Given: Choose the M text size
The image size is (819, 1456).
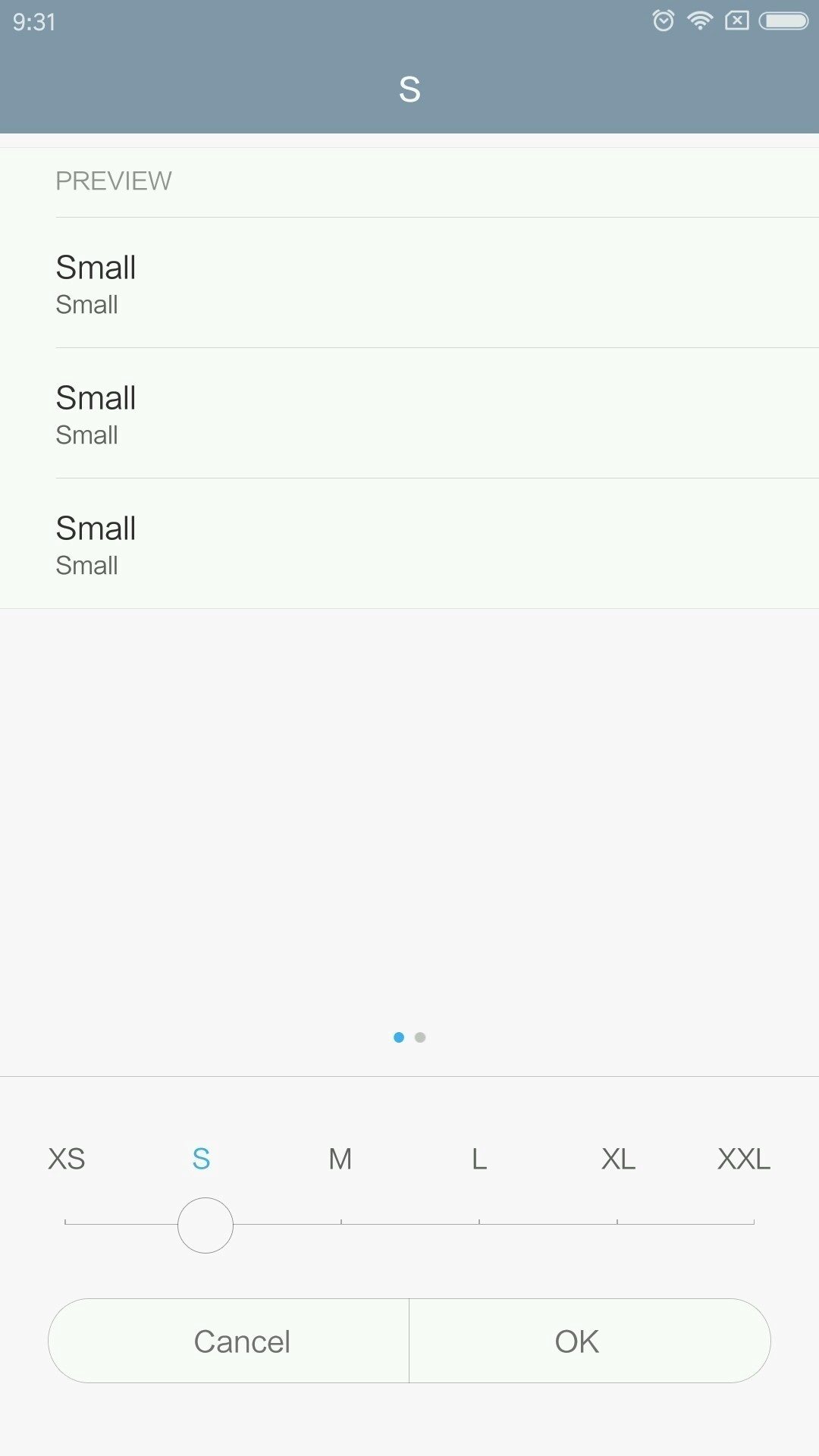Looking at the screenshot, I should [x=340, y=1159].
